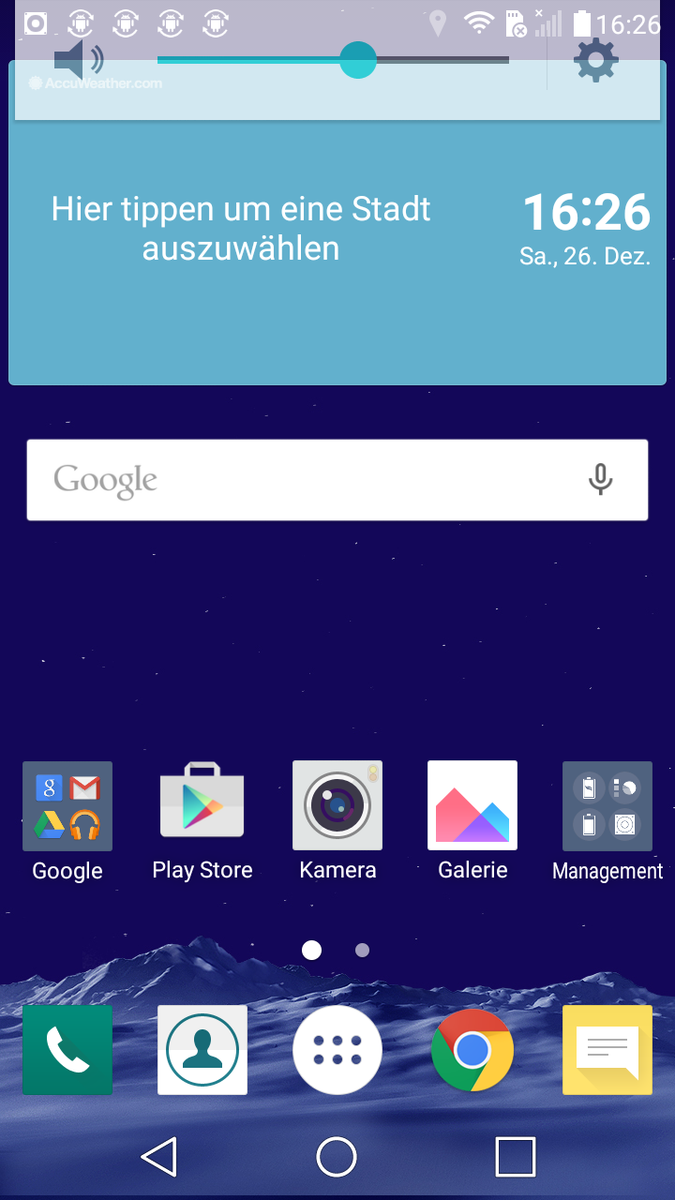Open the Google apps folder
Viewport: 675px width, 1200px height.
[67, 806]
